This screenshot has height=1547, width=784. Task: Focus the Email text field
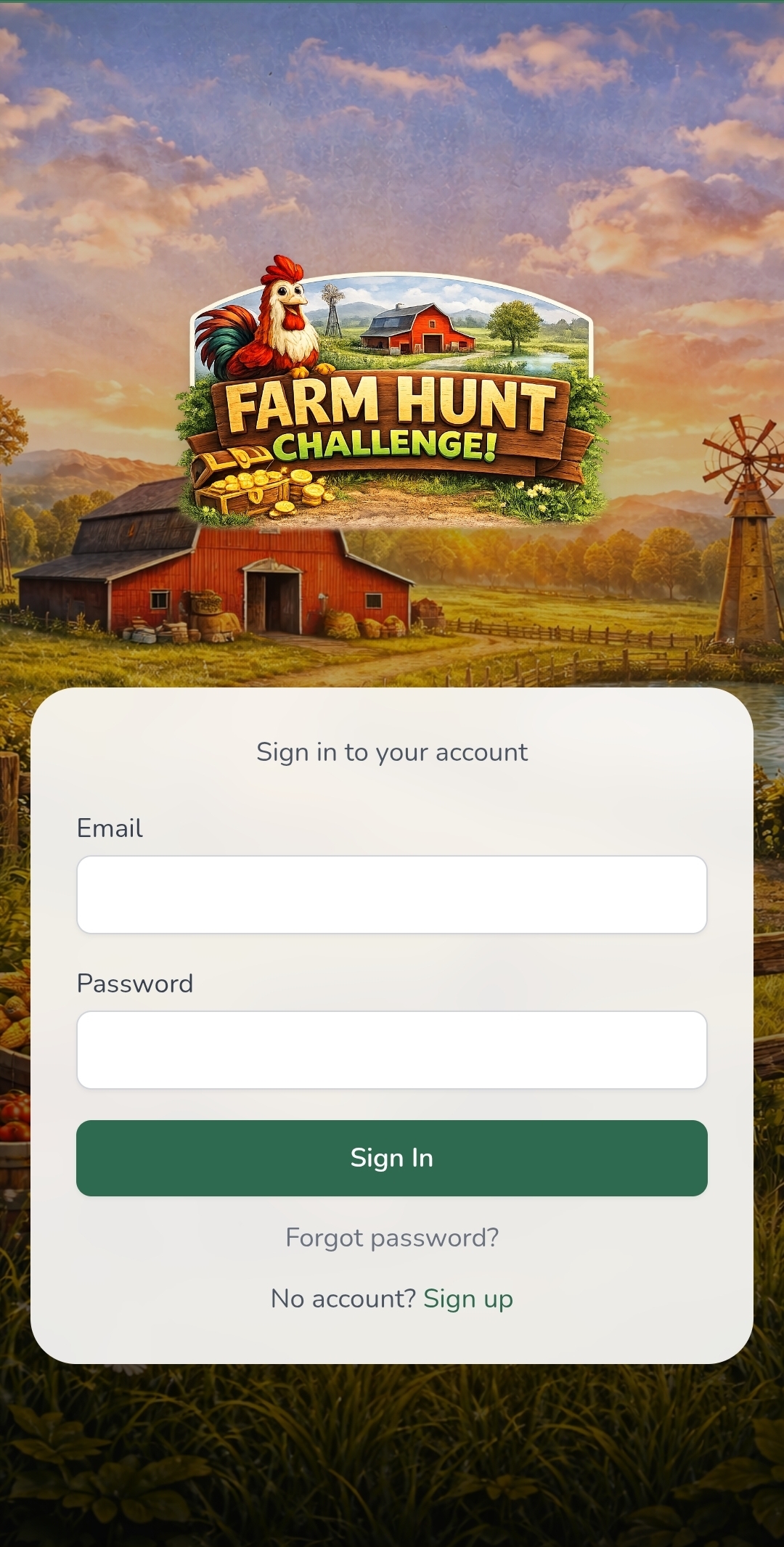(392, 894)
